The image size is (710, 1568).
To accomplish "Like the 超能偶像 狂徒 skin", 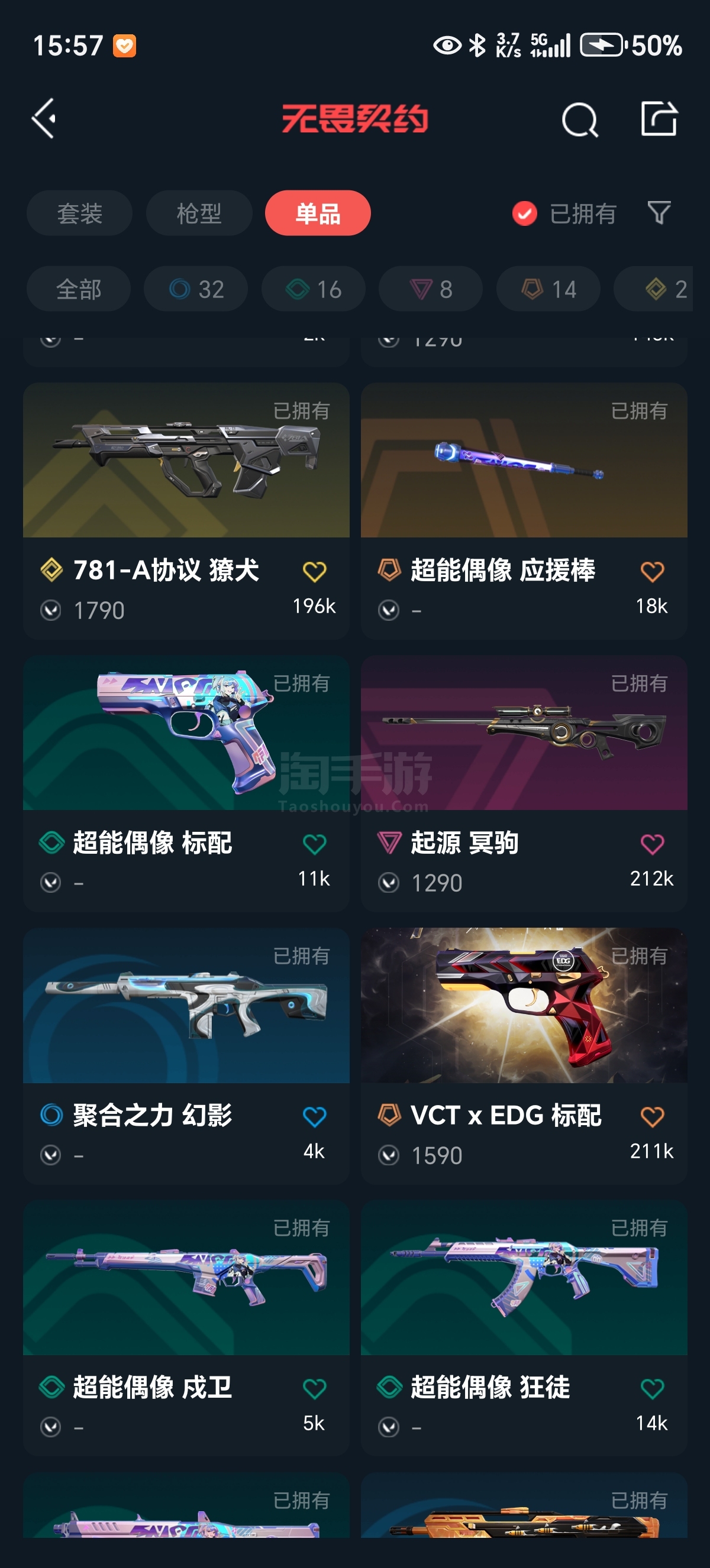I will 651,1389.
